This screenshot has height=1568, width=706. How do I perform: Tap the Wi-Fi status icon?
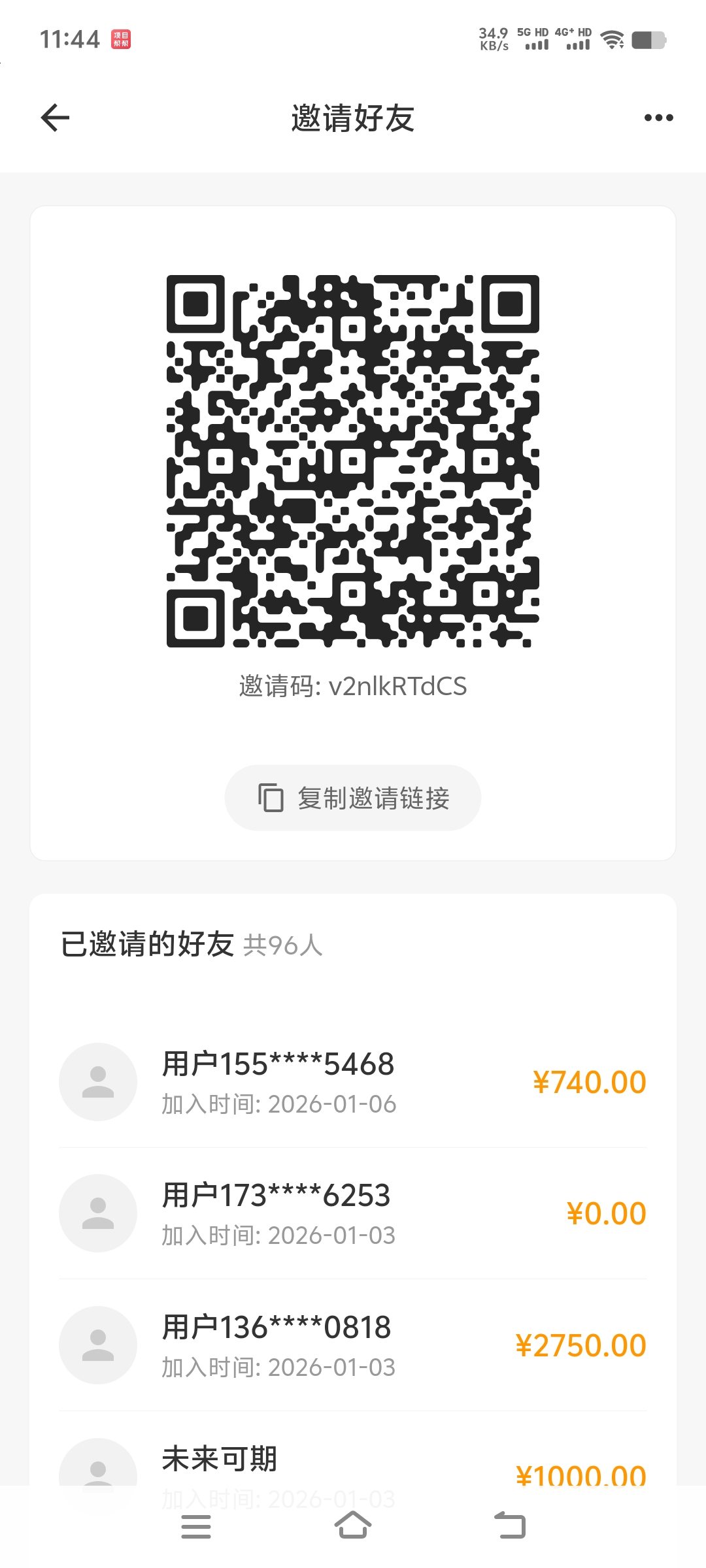click(613, 39)
